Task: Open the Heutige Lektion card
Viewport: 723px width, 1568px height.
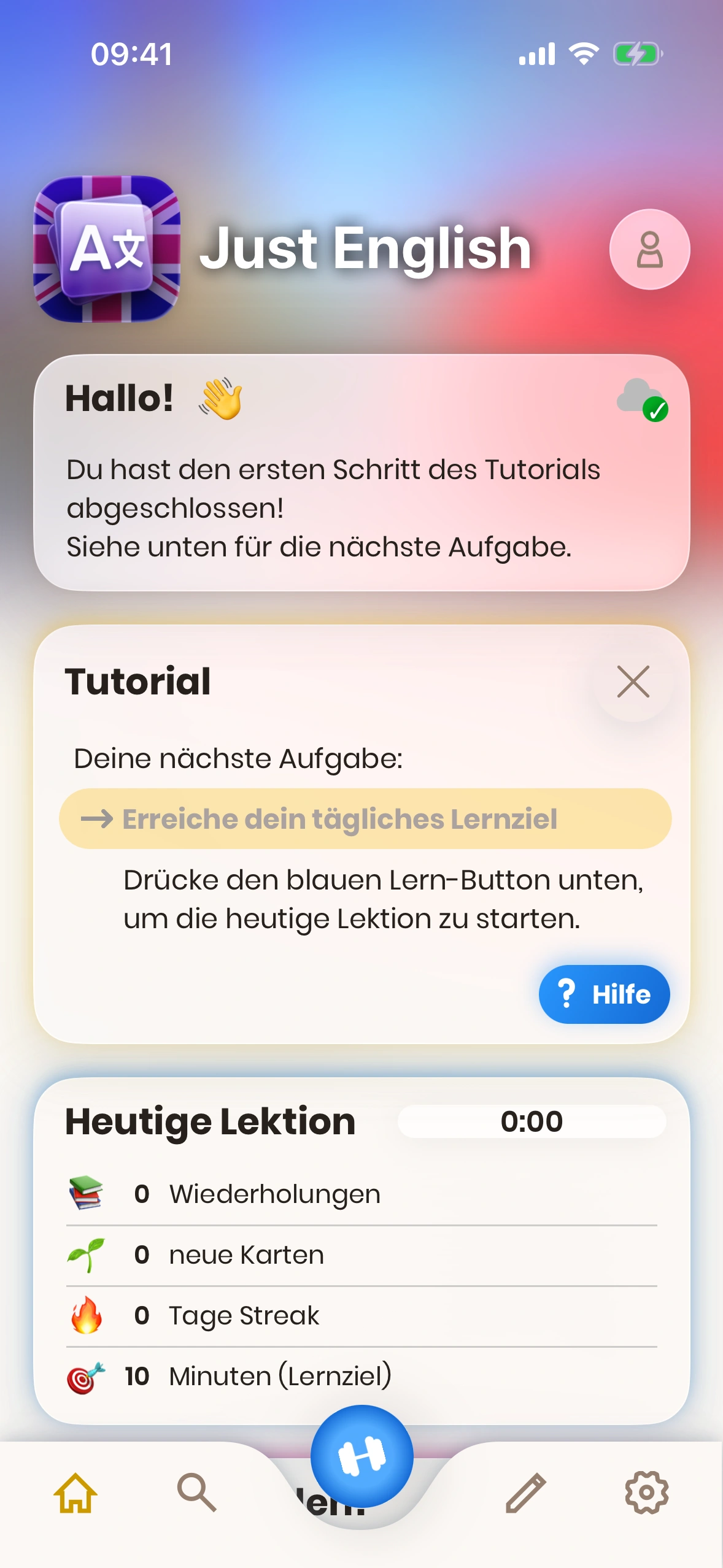Action: 361,1251
